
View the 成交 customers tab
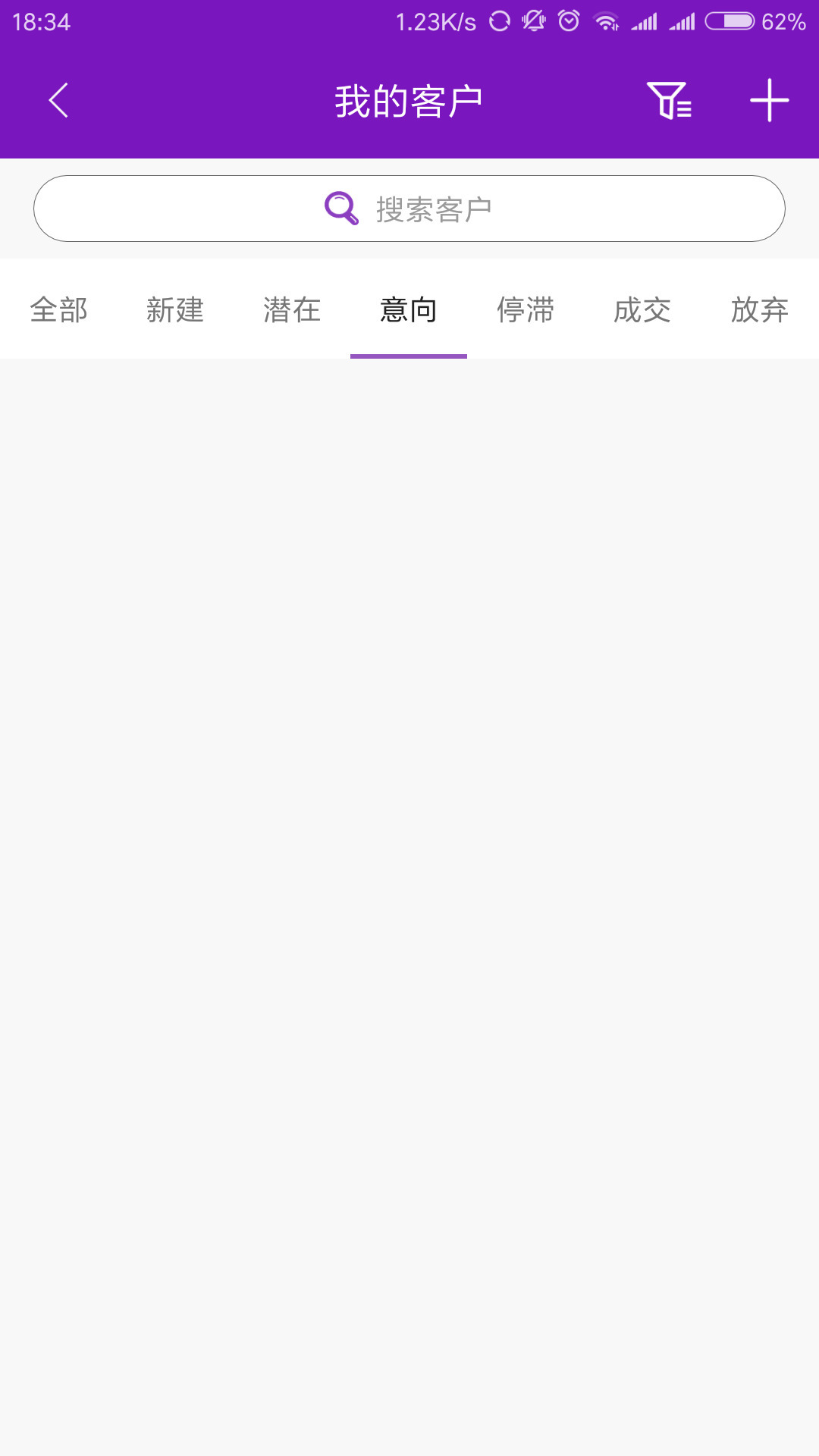click(642, 309)
